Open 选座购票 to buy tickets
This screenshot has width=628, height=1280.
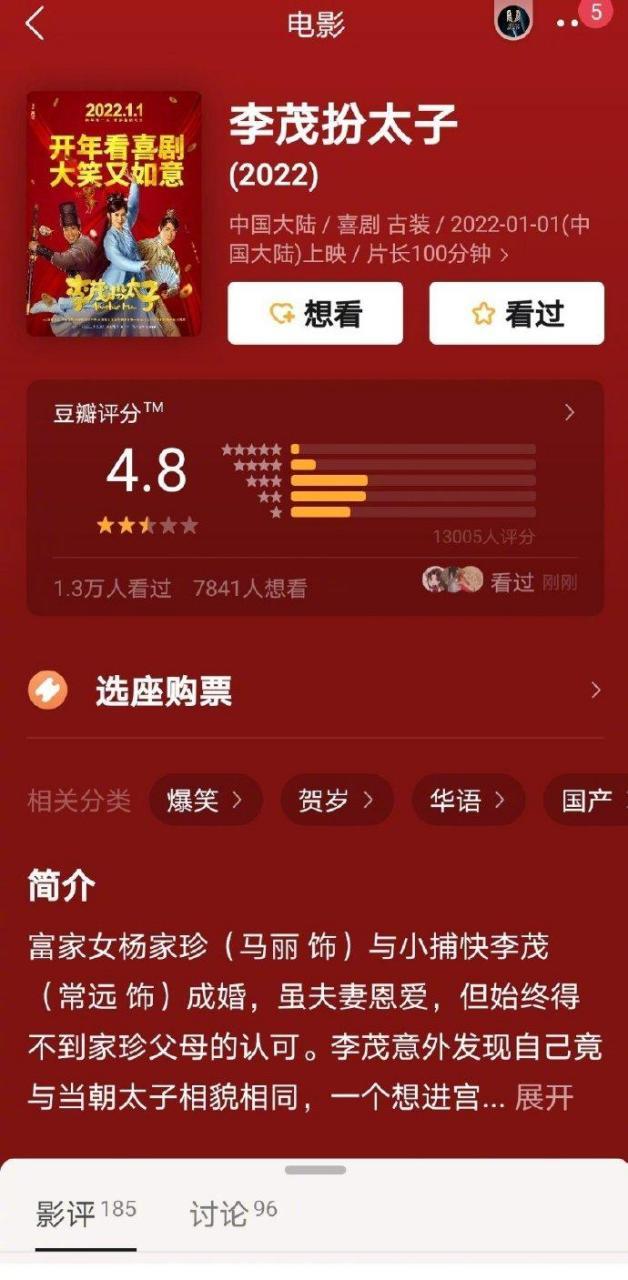click(x=314, y=690)
